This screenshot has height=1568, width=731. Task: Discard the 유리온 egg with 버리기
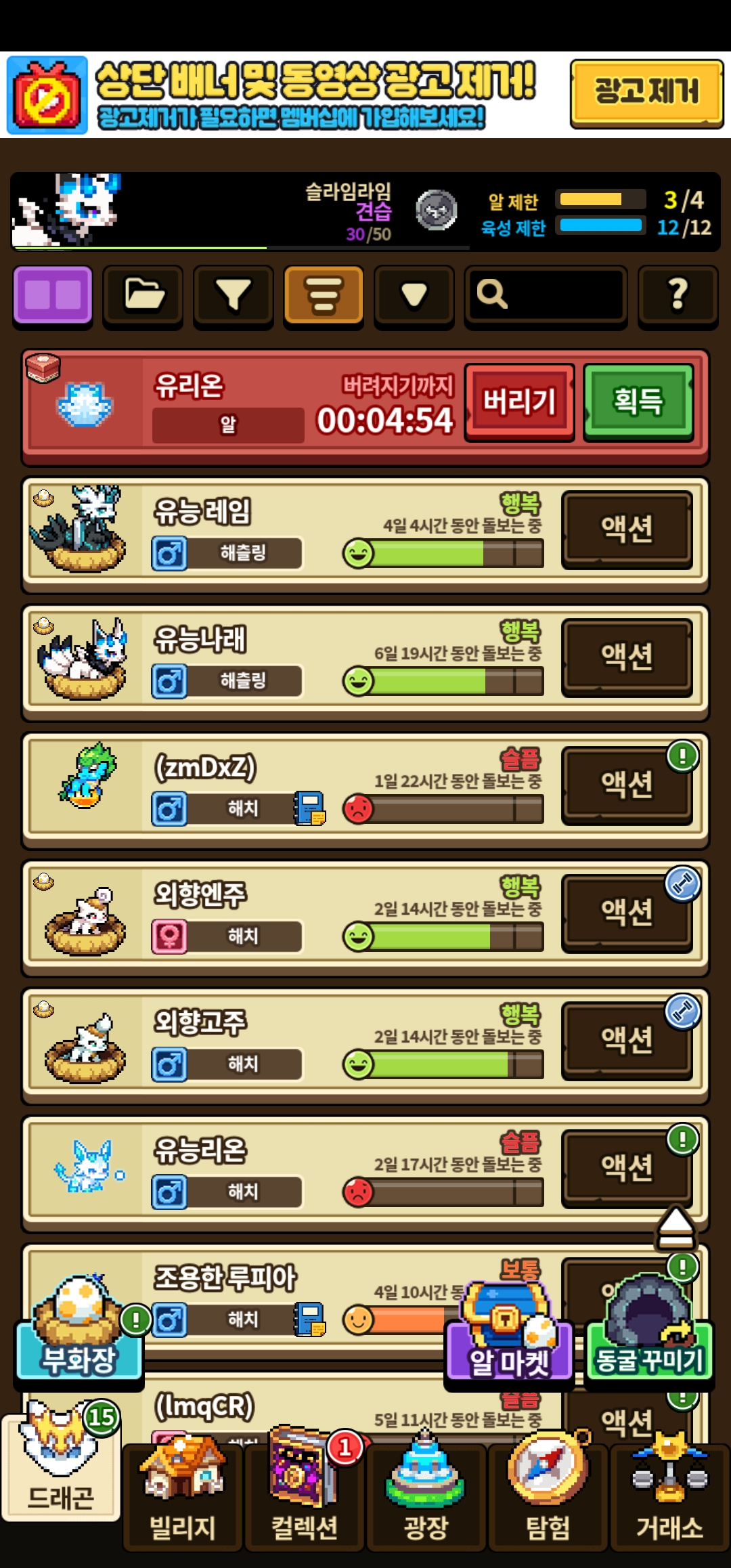[519, 402]
